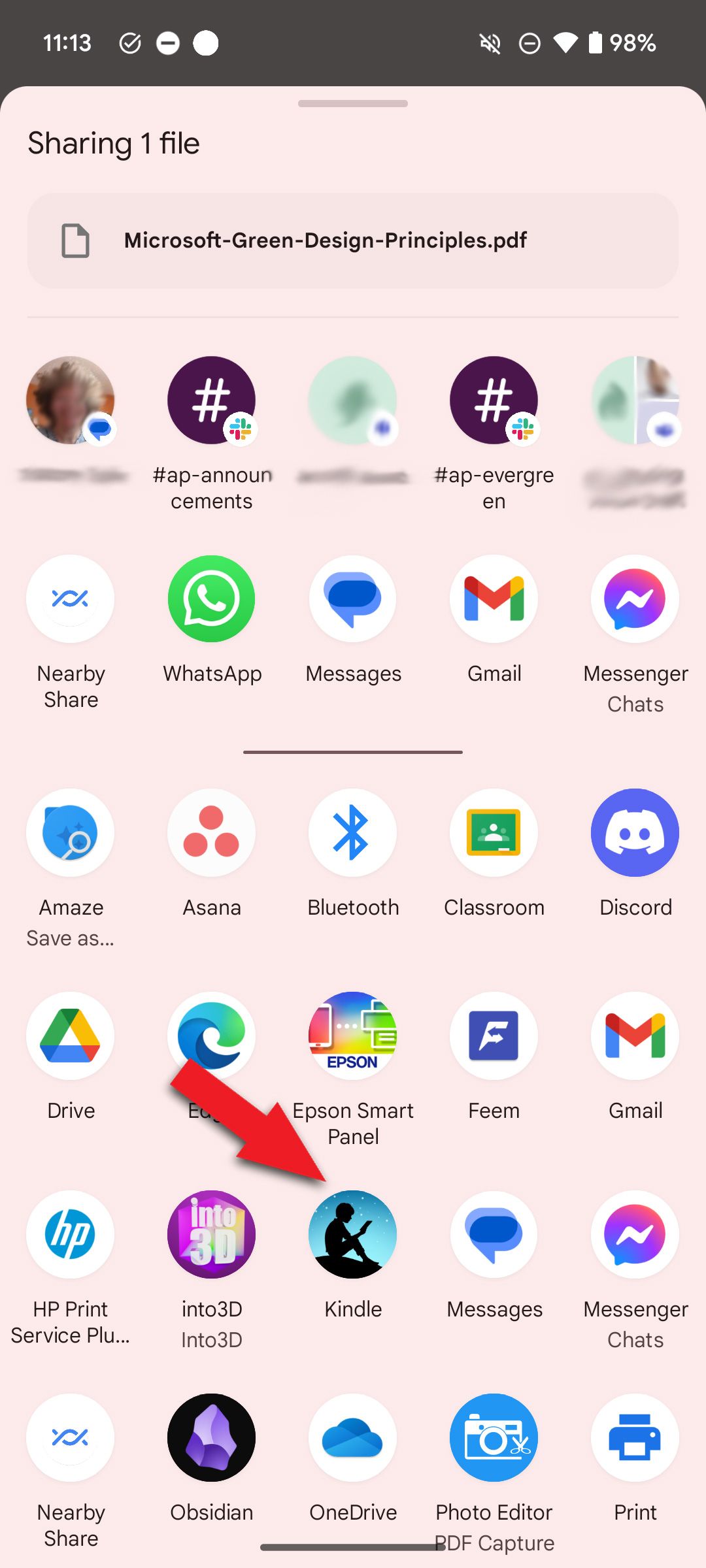Upload the file to OneDrive
The image size is (706, 1568).
[x=352, y=1438]
